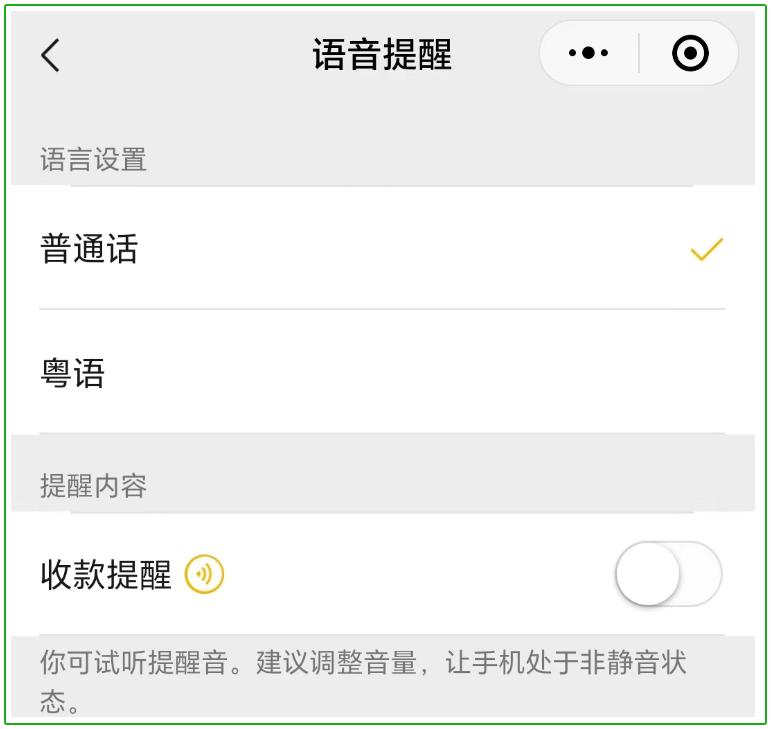Close the mini program with the circle button
Viewport: 772px width, 729px height.
(x=690, y=54)
